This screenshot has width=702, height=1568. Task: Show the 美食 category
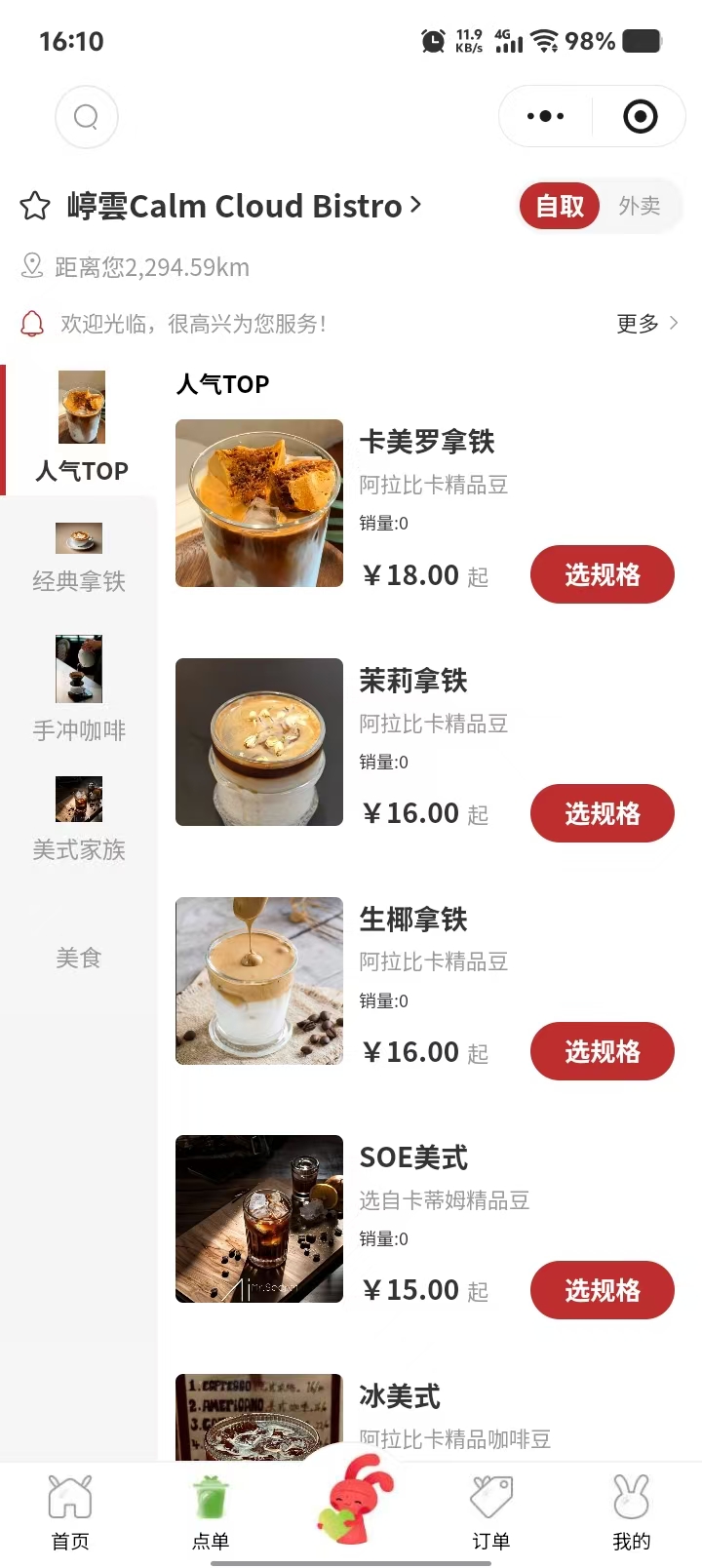(79, 959)
